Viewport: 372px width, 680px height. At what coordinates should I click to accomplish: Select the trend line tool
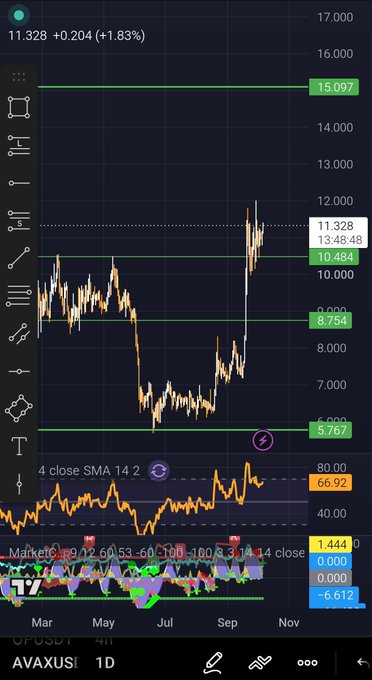coord(19,258)
